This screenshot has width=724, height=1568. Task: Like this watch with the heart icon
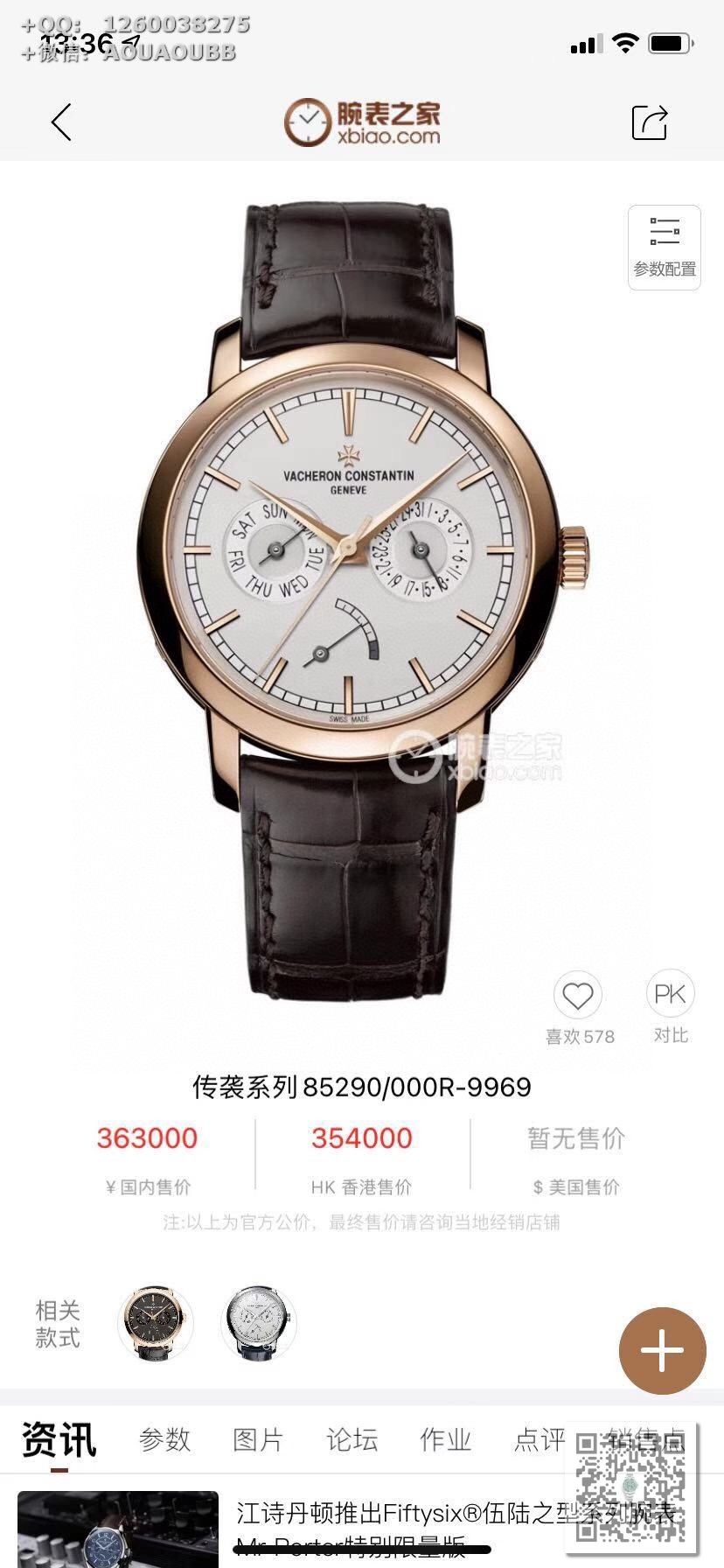[578, 996]
